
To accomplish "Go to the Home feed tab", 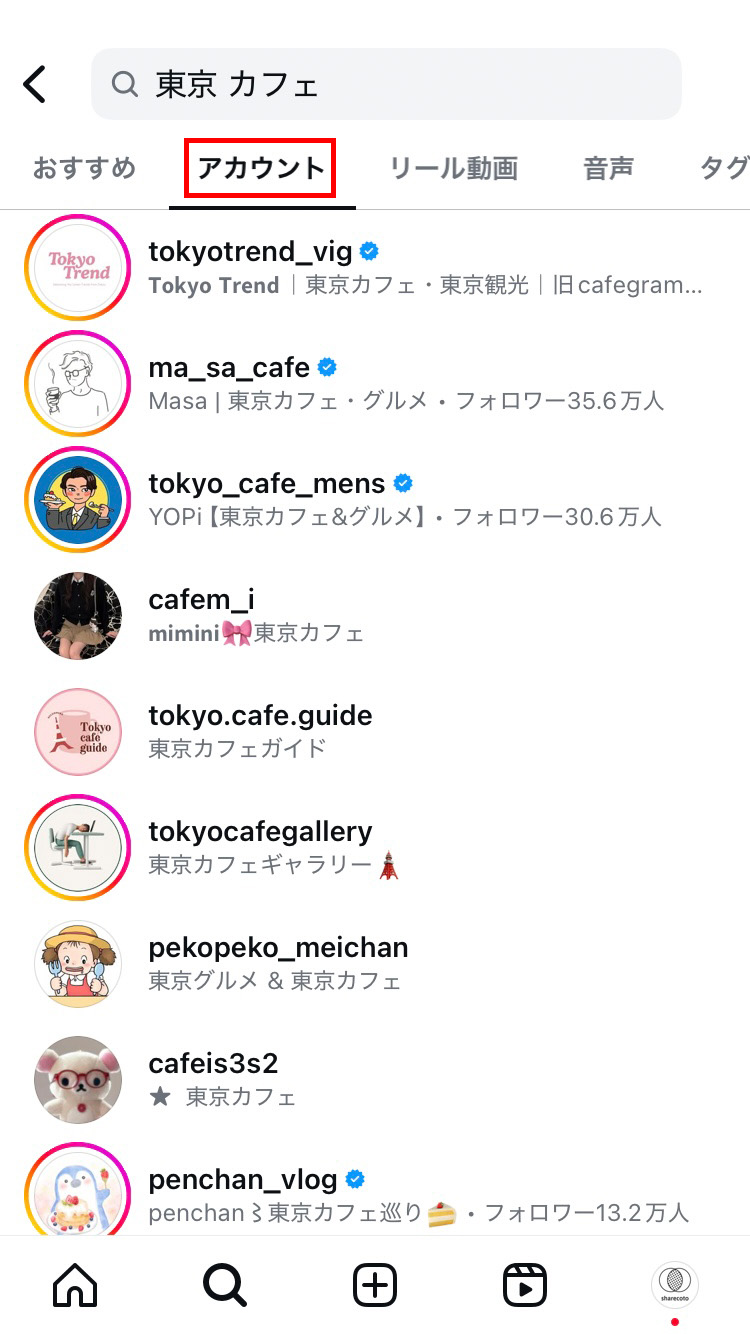I will point(75,1285).
